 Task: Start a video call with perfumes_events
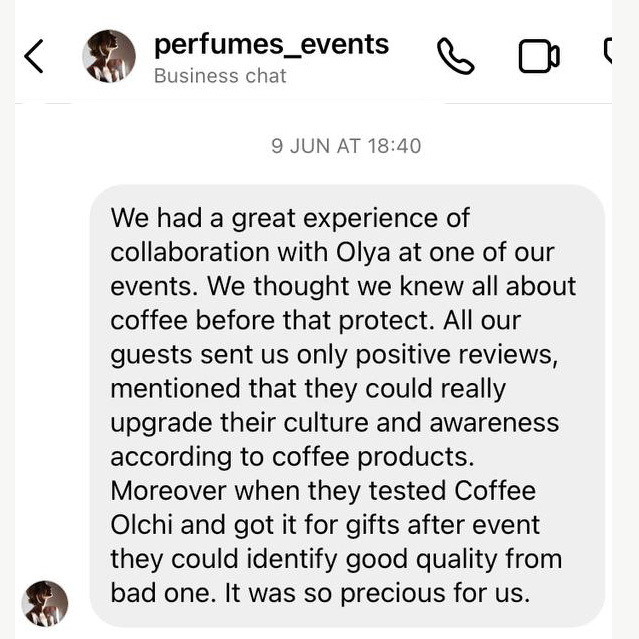(538, 56)
